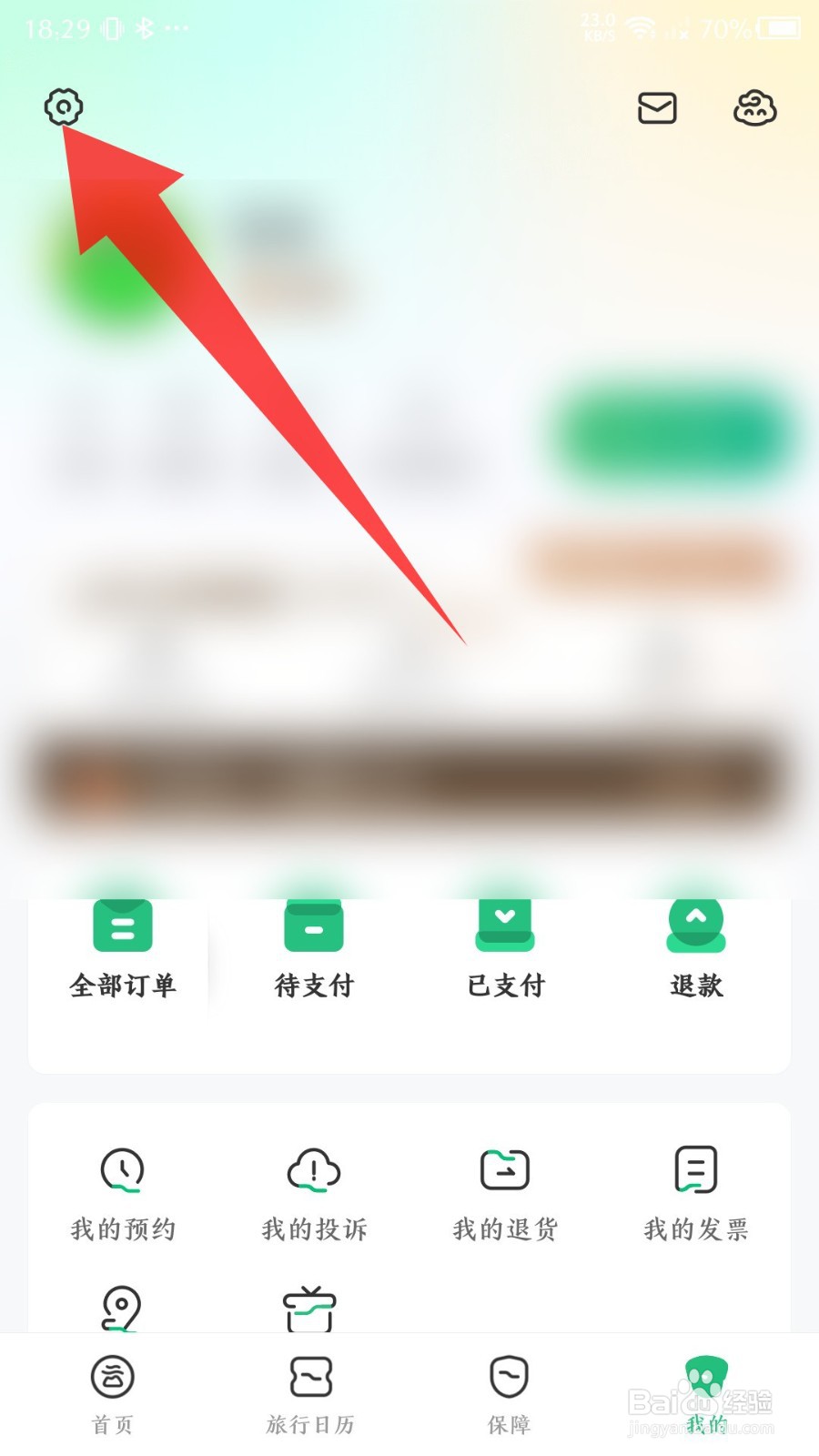This screenshot has width=819, height=1456.
Task: Open 我的投诉 complaints icon
Action: click(x=314, y=1172)
